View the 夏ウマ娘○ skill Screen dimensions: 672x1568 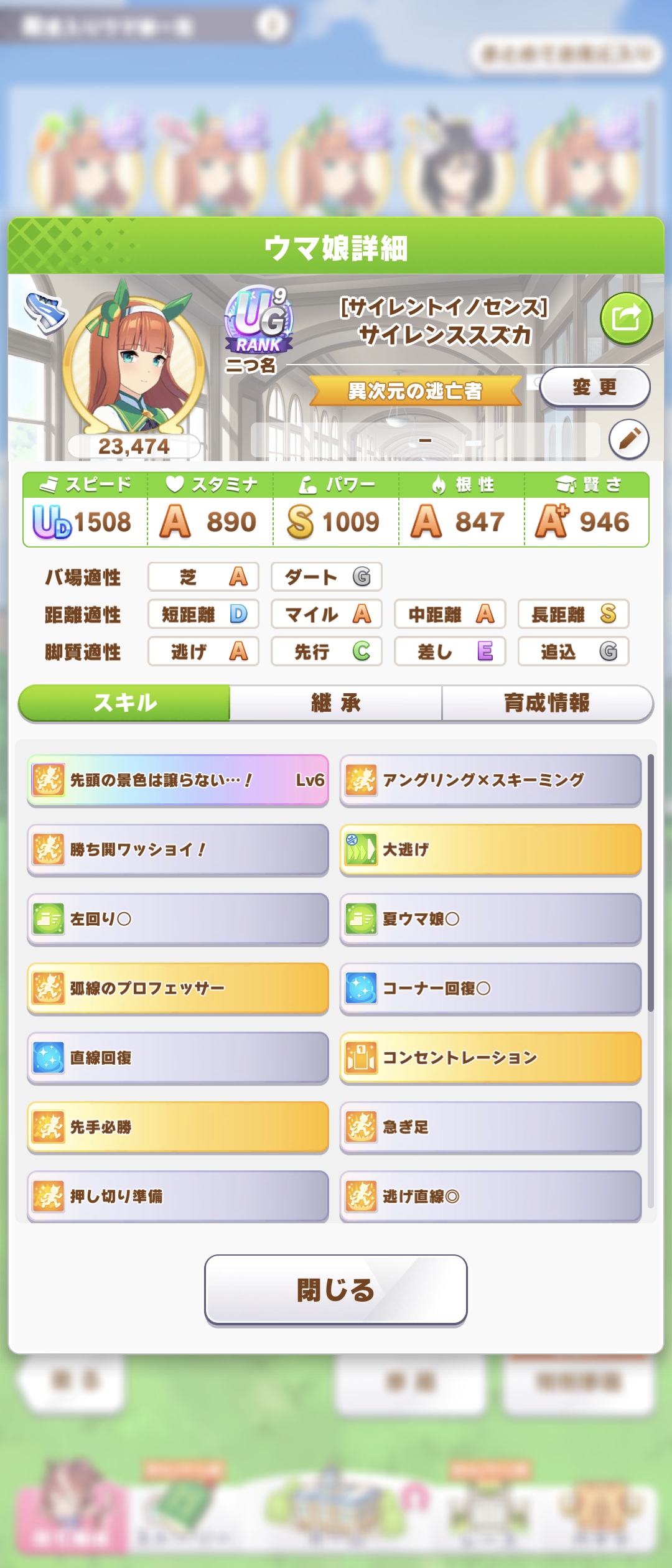coord(490,919)
